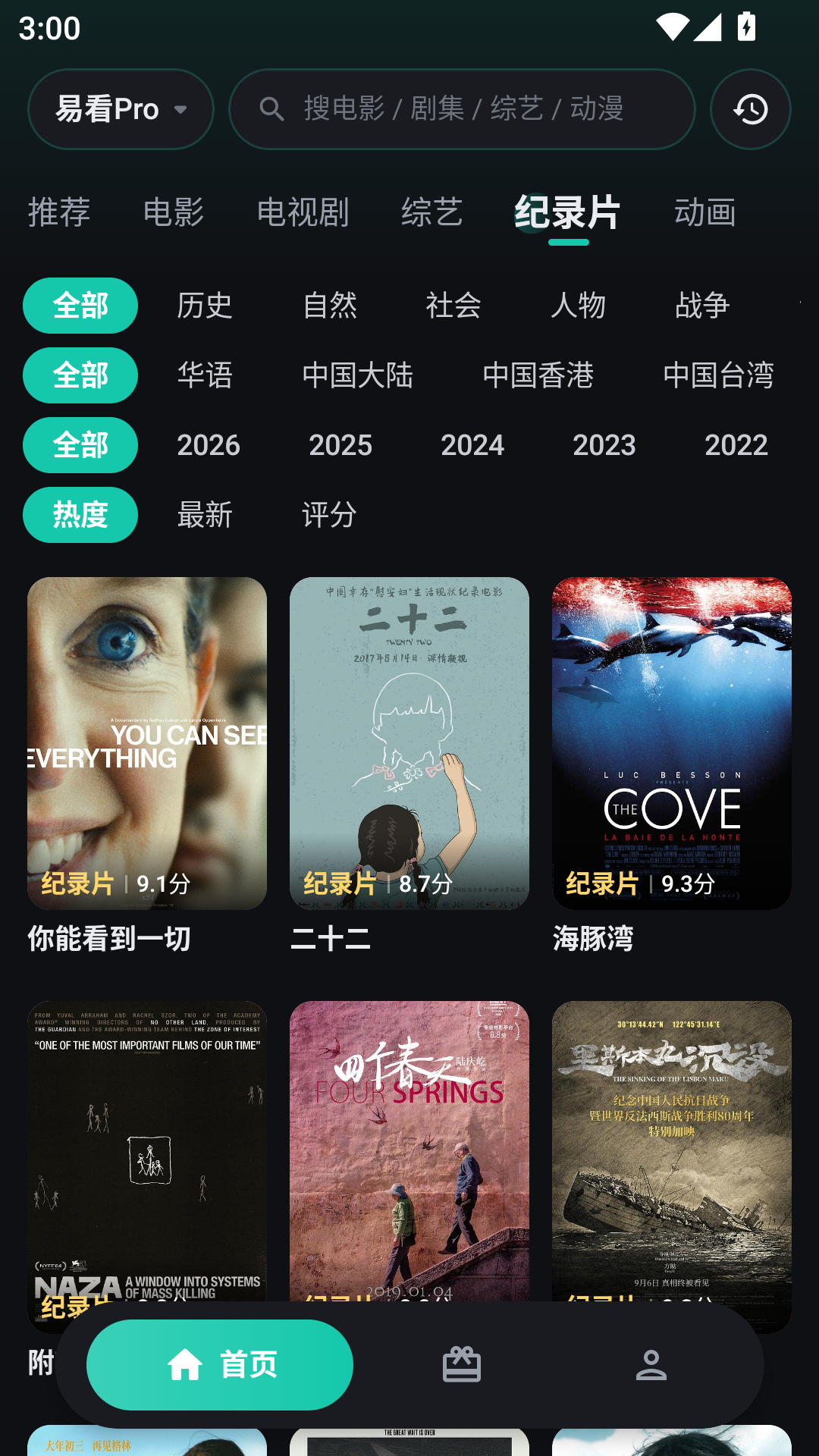819x1456 pixels.
Task: Open the profile tab in bottom bar
Action: pos(651,1365)
